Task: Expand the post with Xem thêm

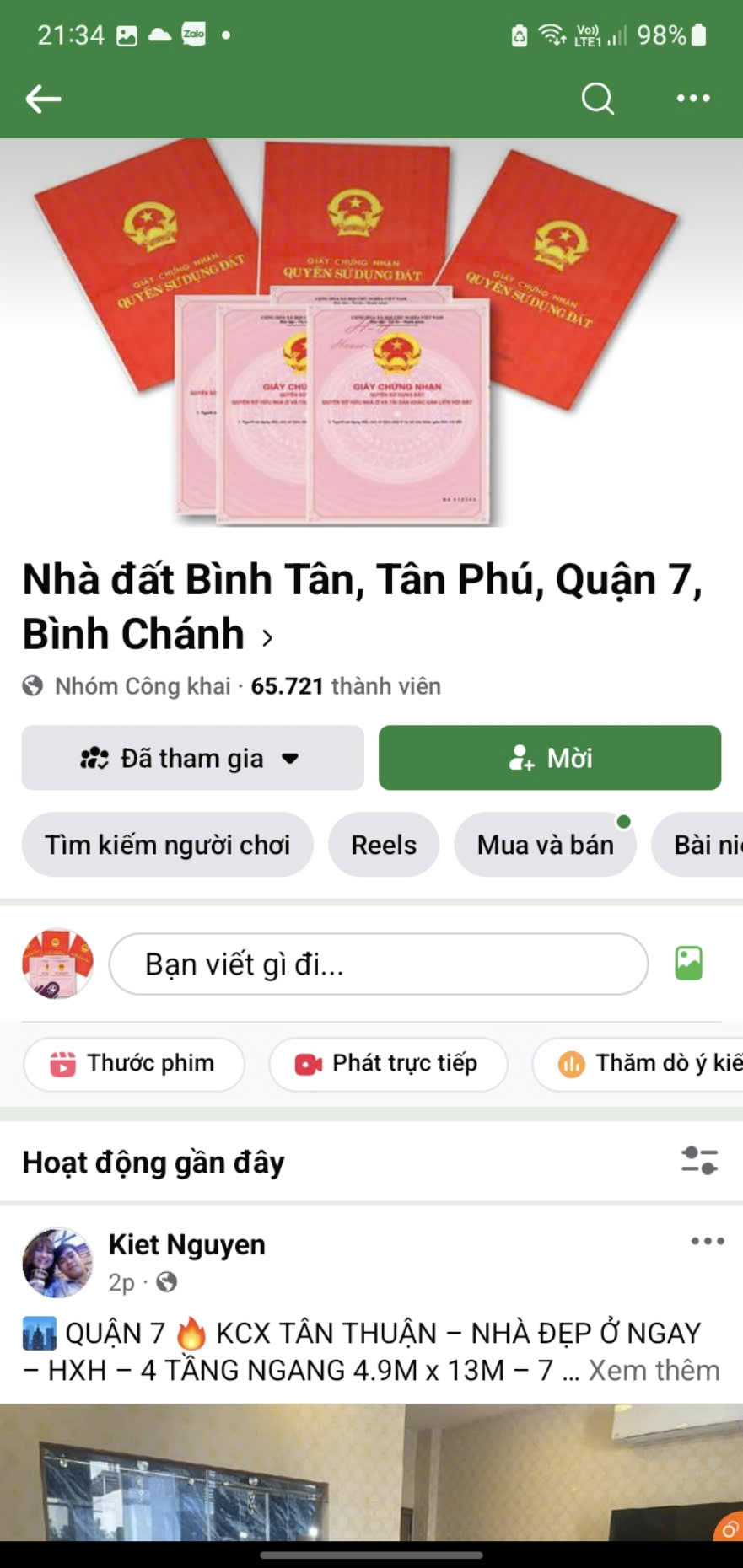Action: tap(654, 1371)
